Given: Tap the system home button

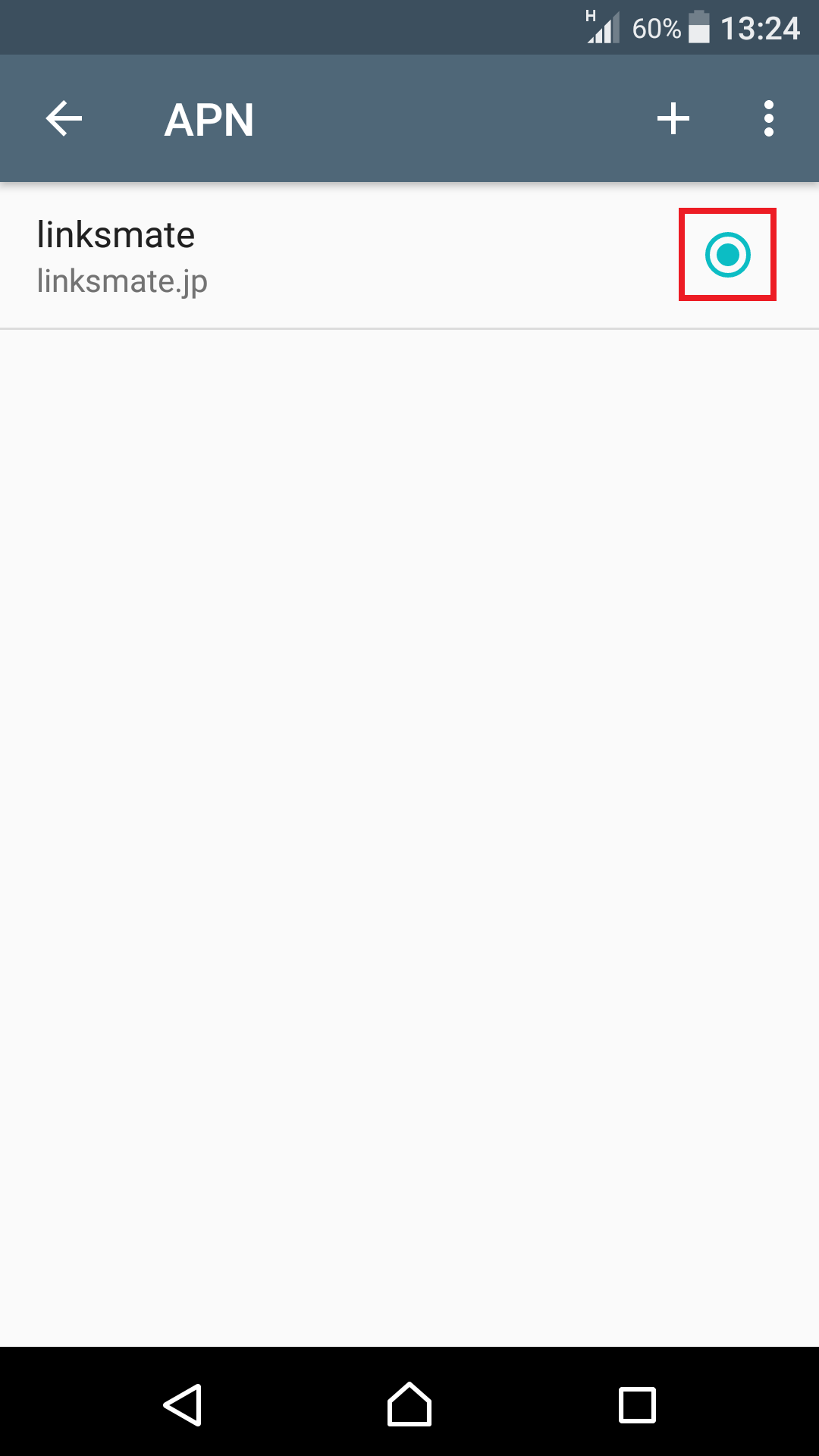Looking at the screenshot, I should pos(409,1404).
